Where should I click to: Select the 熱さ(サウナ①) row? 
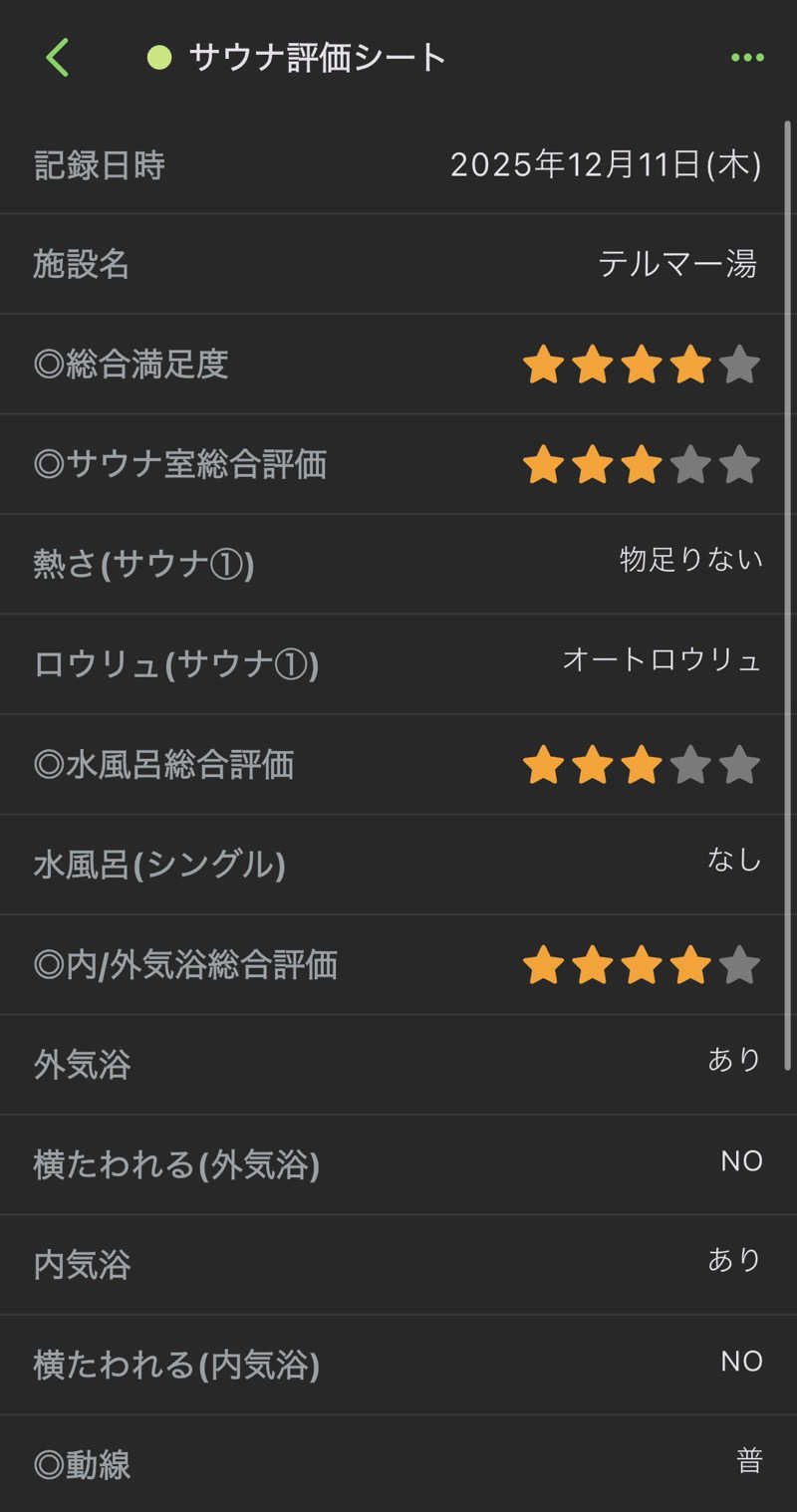(398, 564)
